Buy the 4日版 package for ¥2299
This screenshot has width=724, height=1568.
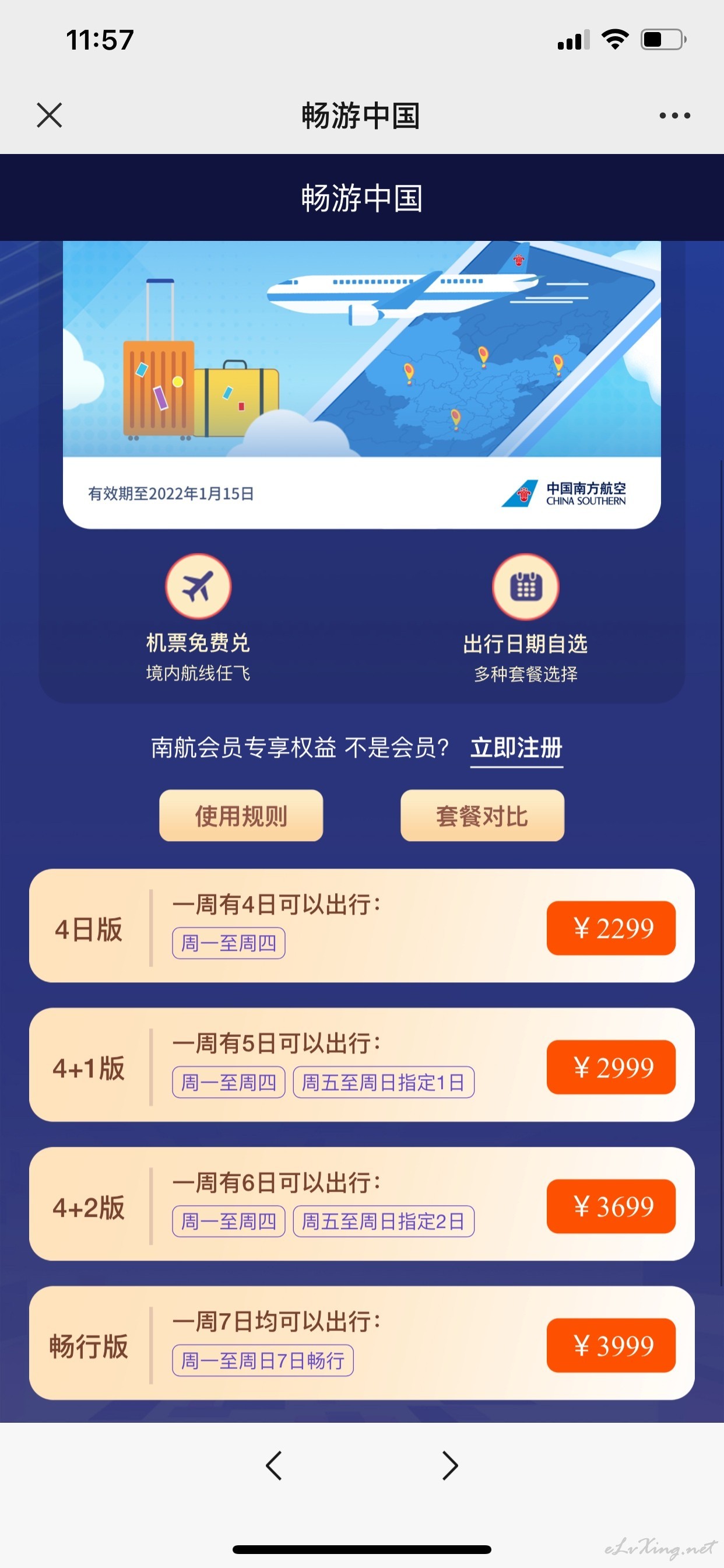pos(611,928)
